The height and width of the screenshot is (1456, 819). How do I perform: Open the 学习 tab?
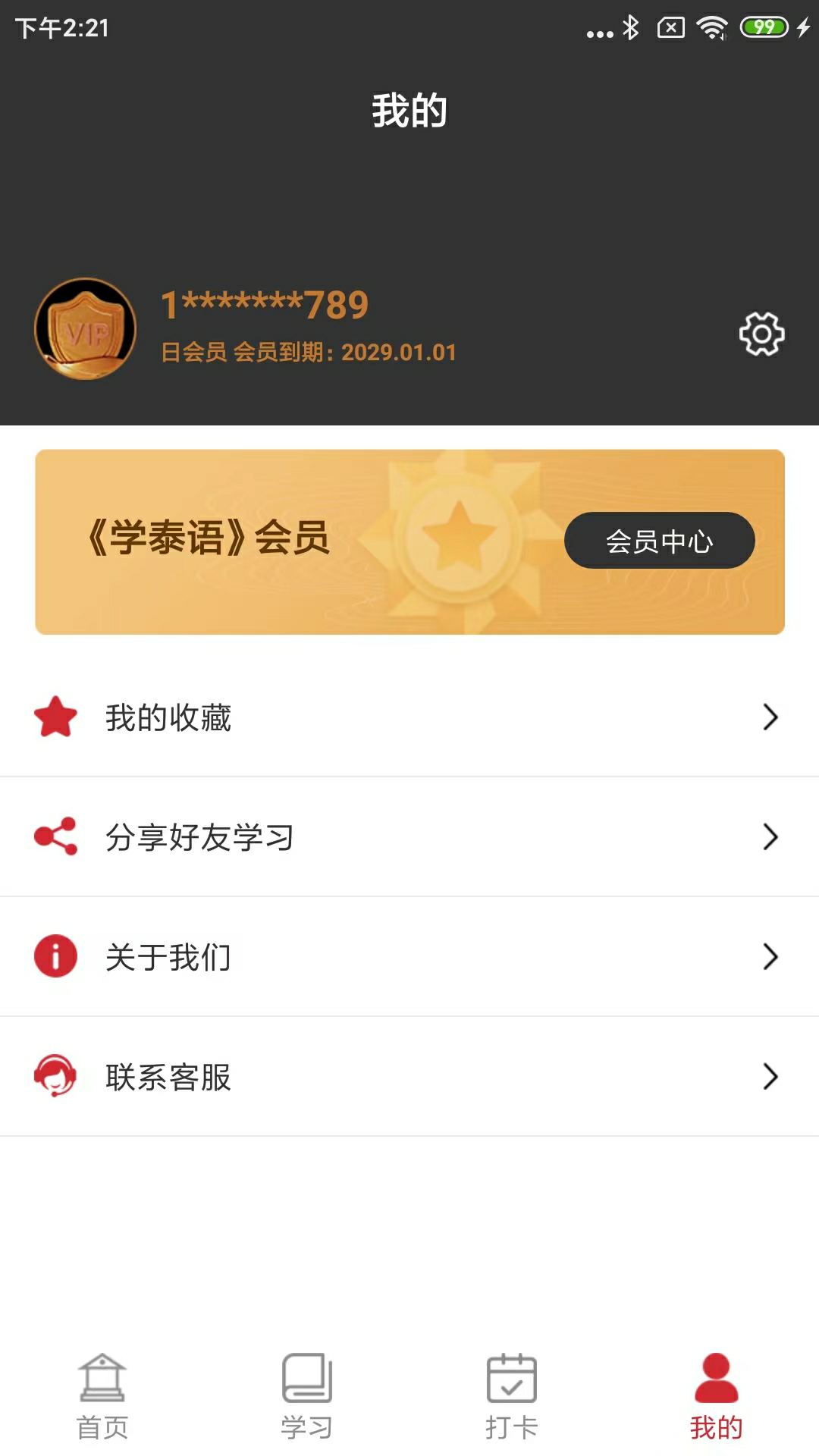306,1399
